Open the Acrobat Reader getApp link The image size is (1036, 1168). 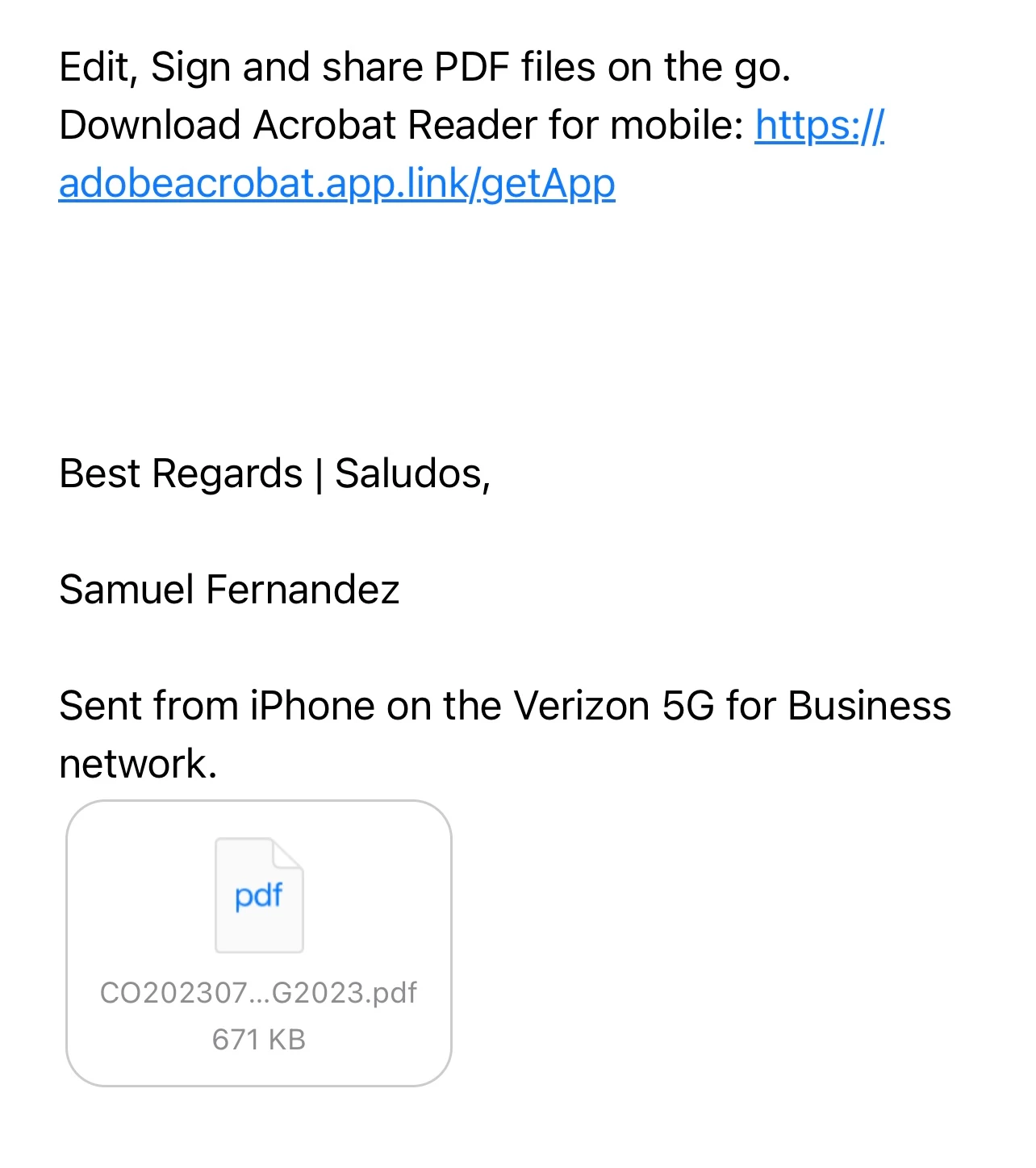(x=336, y=184)
